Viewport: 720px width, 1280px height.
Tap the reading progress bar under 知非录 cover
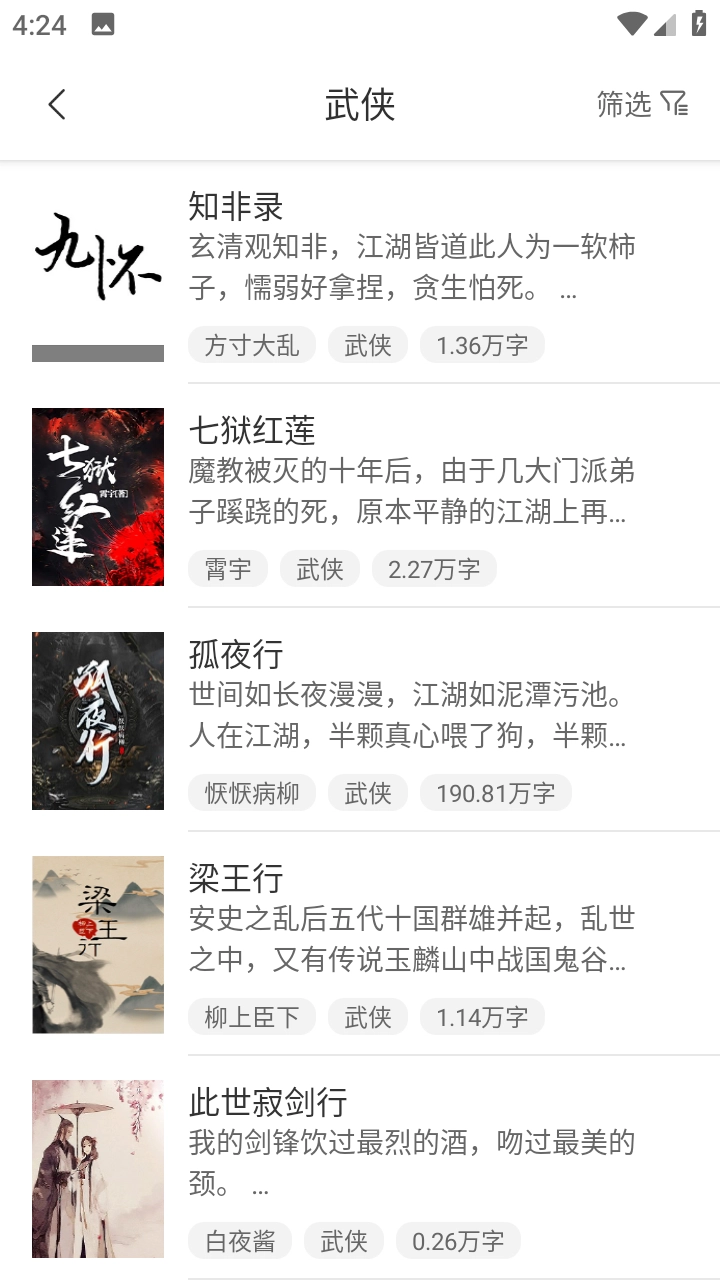98,353
